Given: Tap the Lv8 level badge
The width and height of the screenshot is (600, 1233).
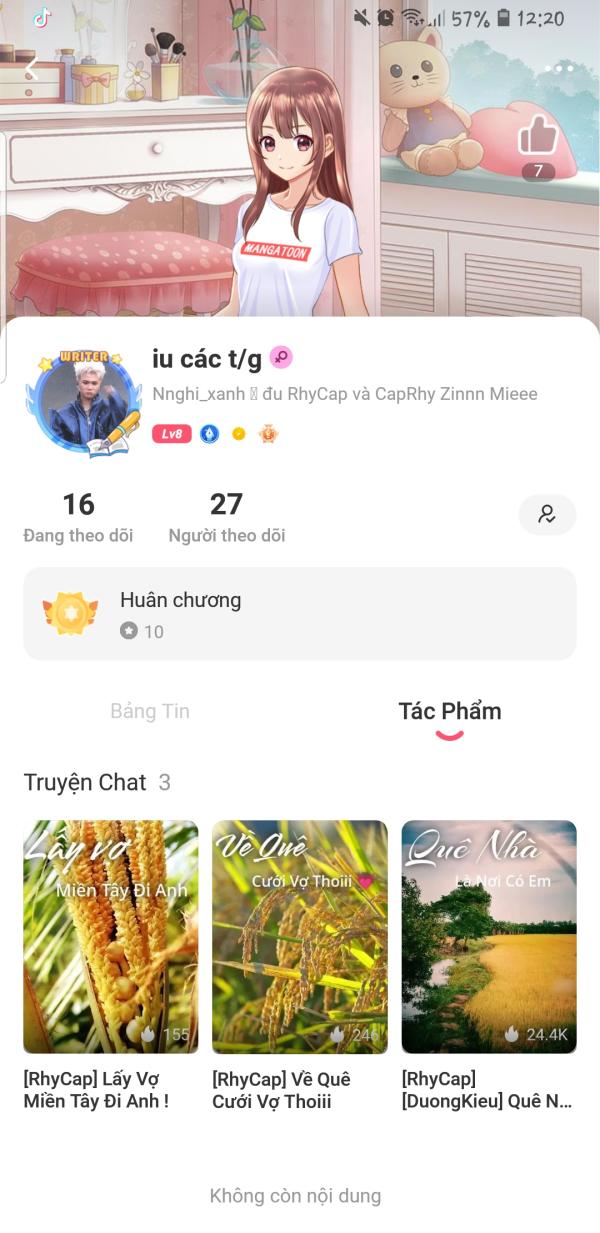Looking at the screenshot, I should point(171,434).
